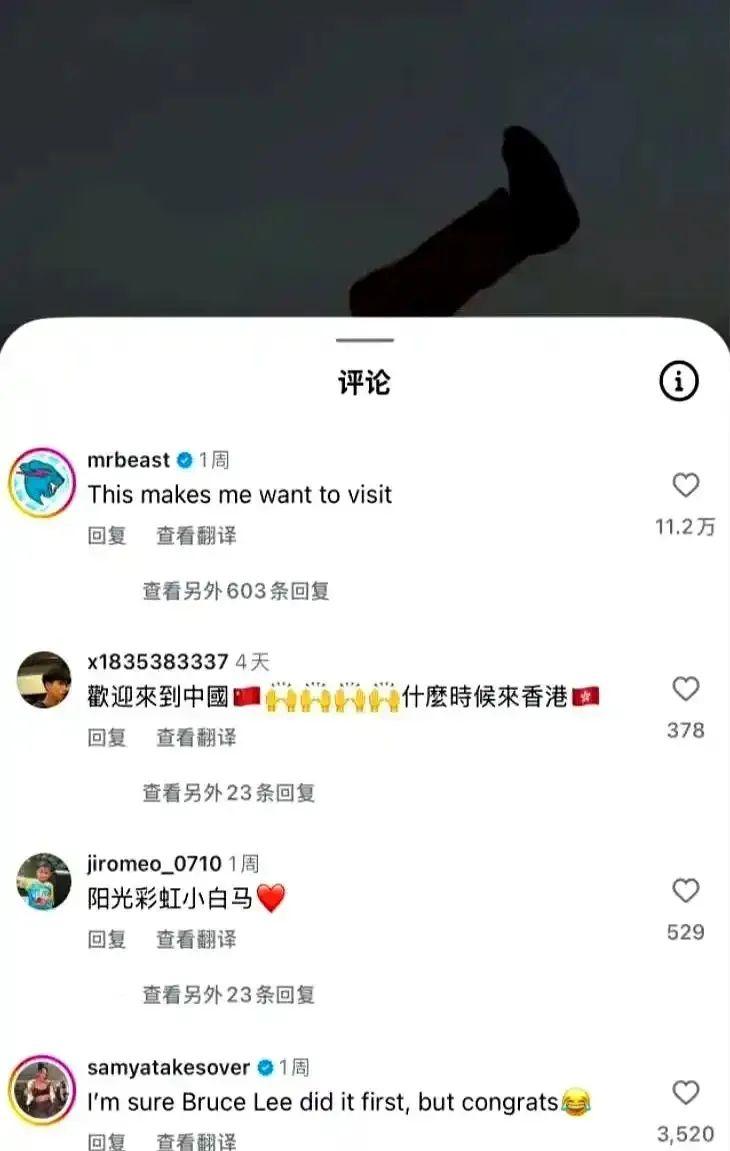
Task: Open the comments info icon
Action: click(x=679, y=381)
